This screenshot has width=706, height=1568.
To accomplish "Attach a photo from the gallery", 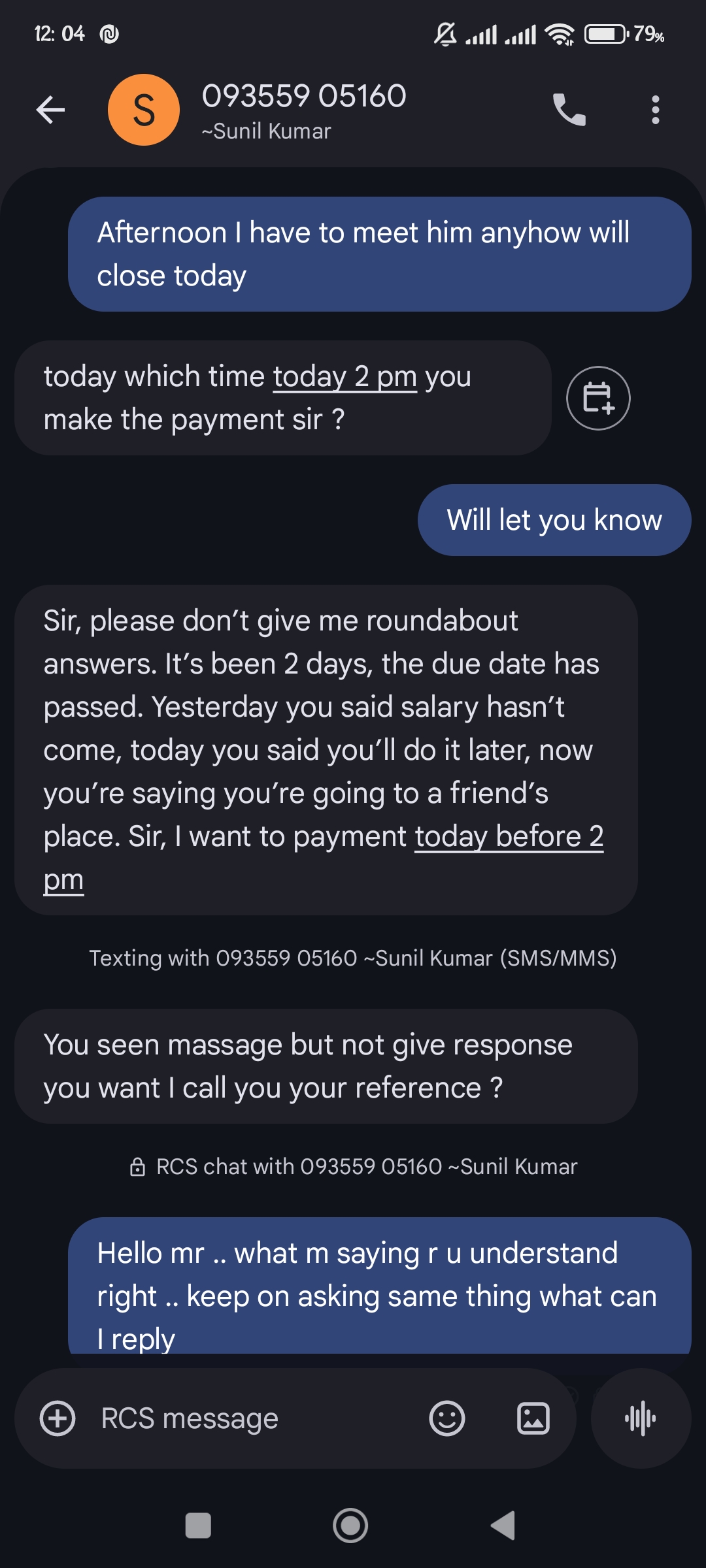I will pyautogui.click(x=533, y=1418).
